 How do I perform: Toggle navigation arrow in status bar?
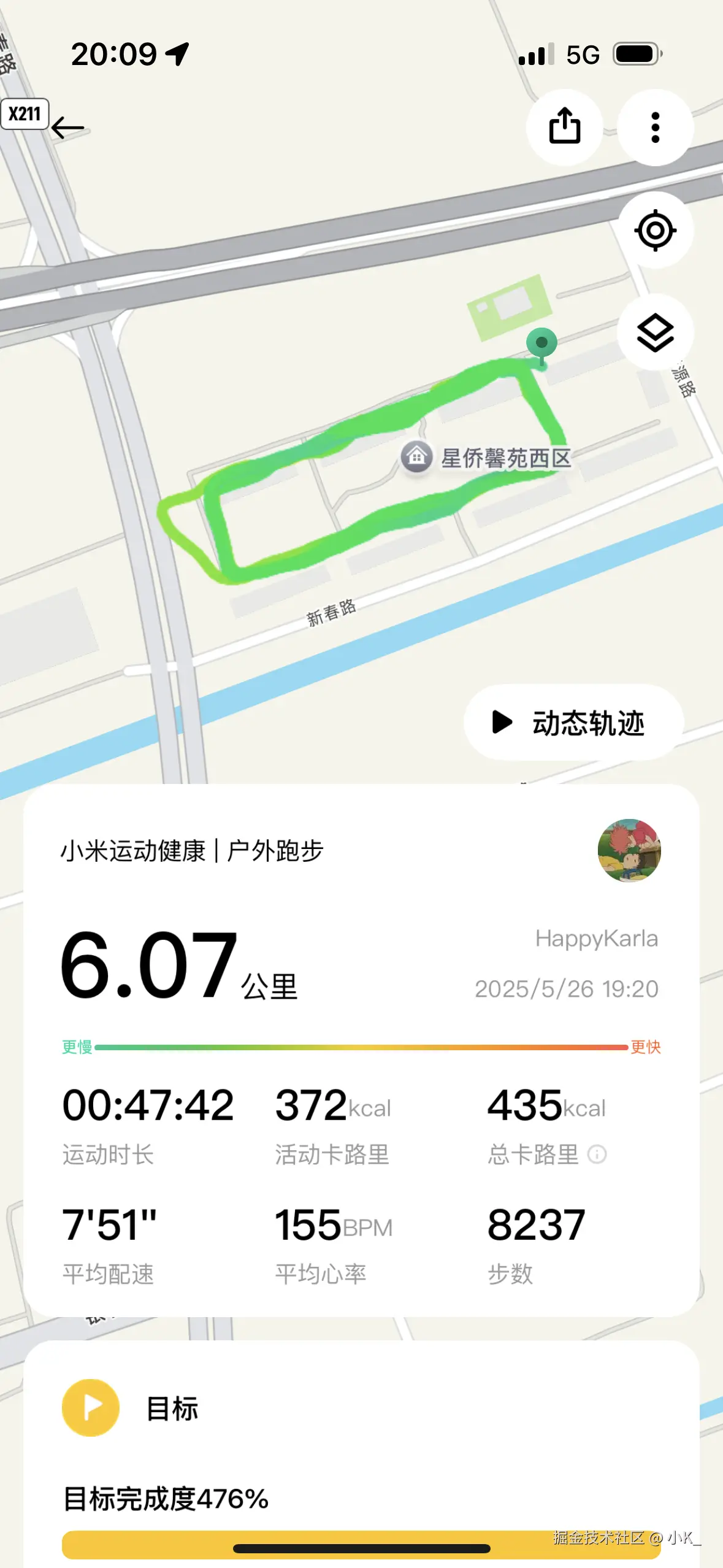(x=178, y=53)
